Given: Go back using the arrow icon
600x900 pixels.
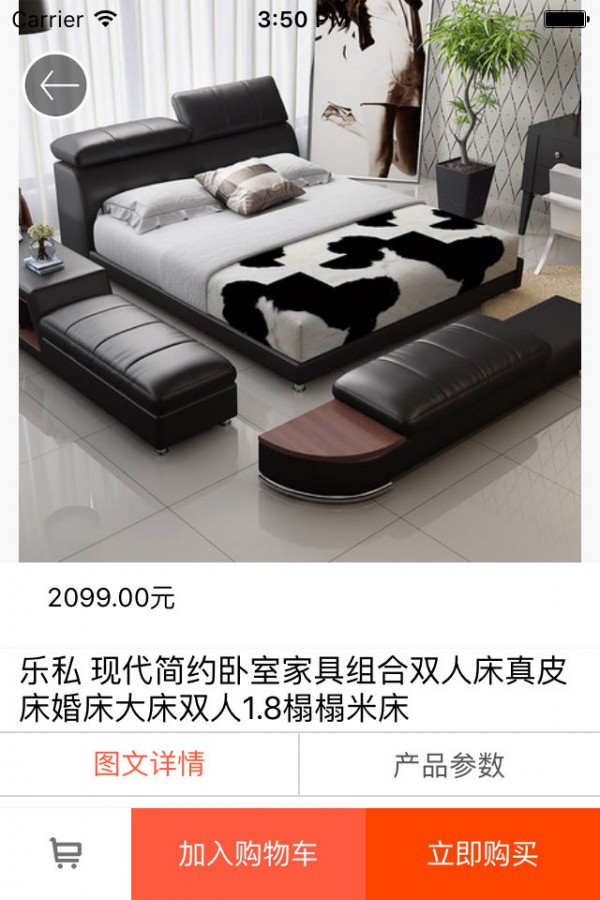Looking at the screenshot, I should click(56, 86).
